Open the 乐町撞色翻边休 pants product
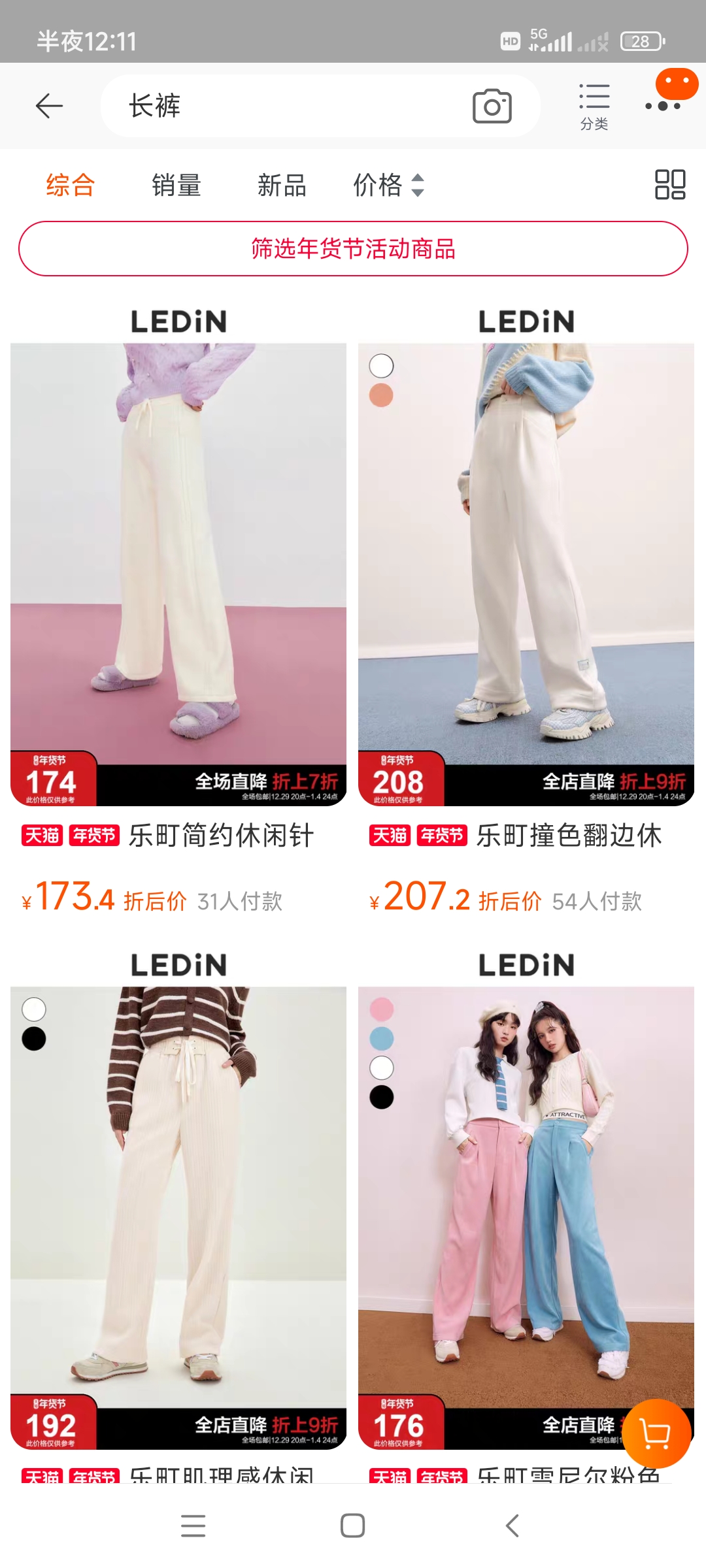This screenshot has height=1568, width=706. 526,555
